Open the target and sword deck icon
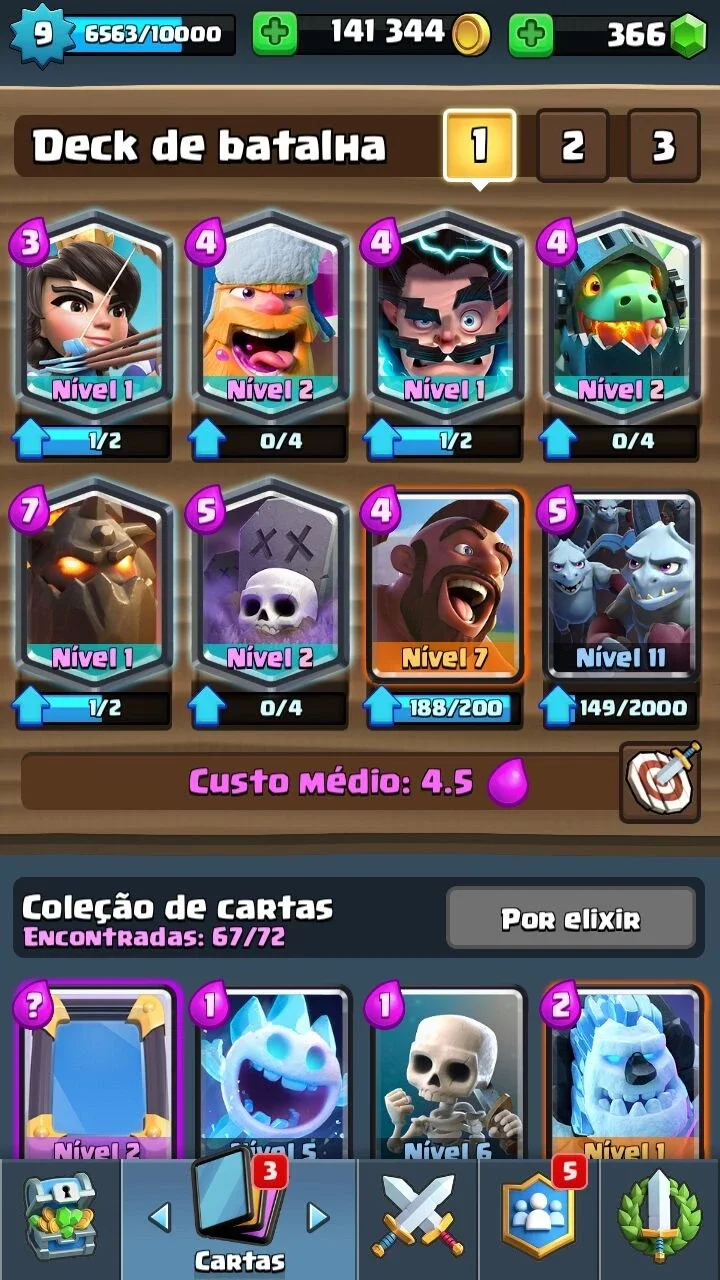The image size is (720, 1280). (x=660, y=781)
